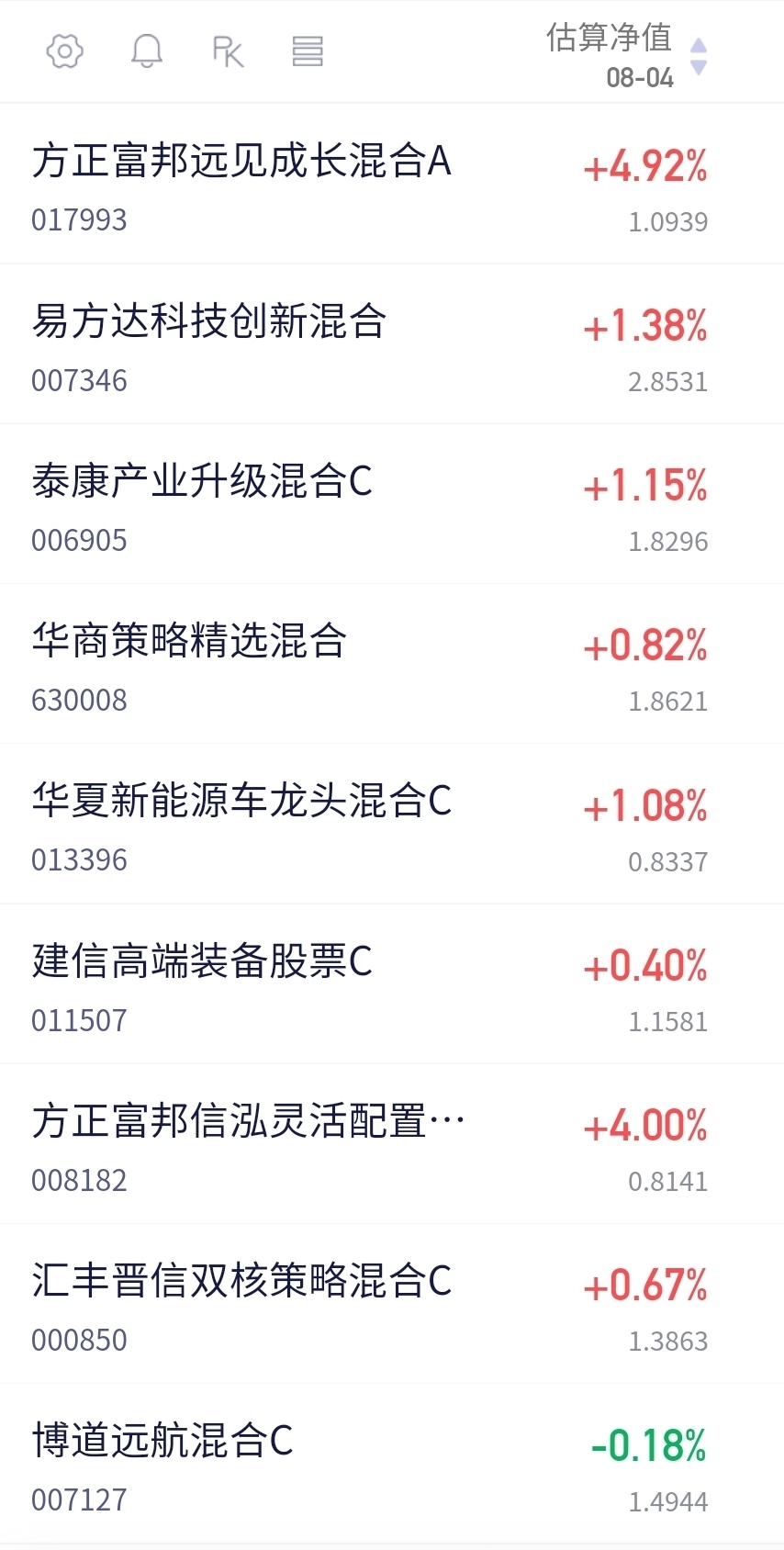
Task: Open fund 方正富邦远见成长混合A
Action: [392, 184]
